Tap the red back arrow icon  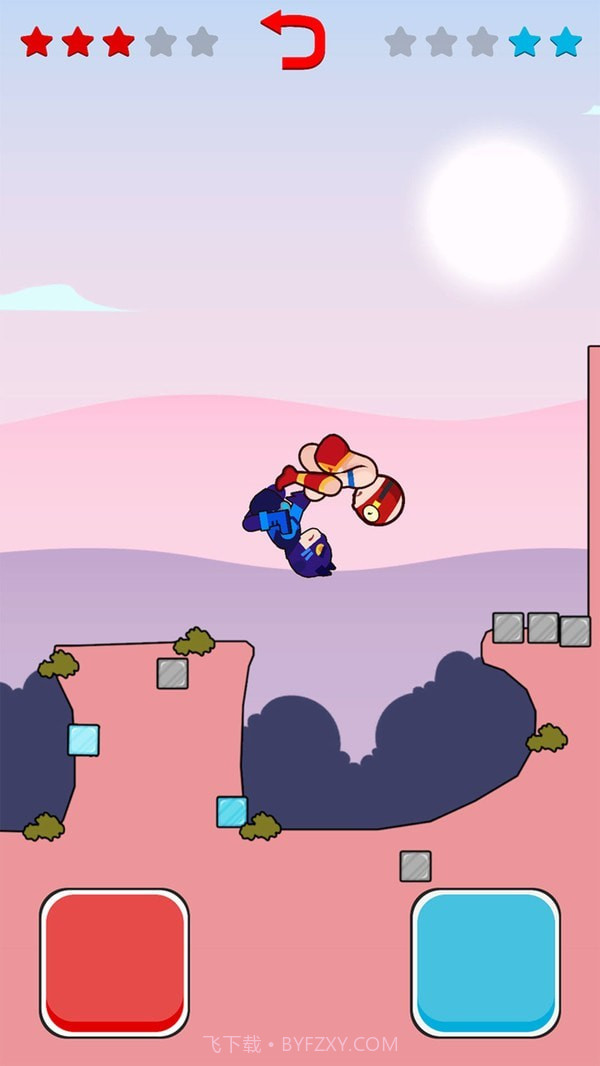tap(295, 40)
